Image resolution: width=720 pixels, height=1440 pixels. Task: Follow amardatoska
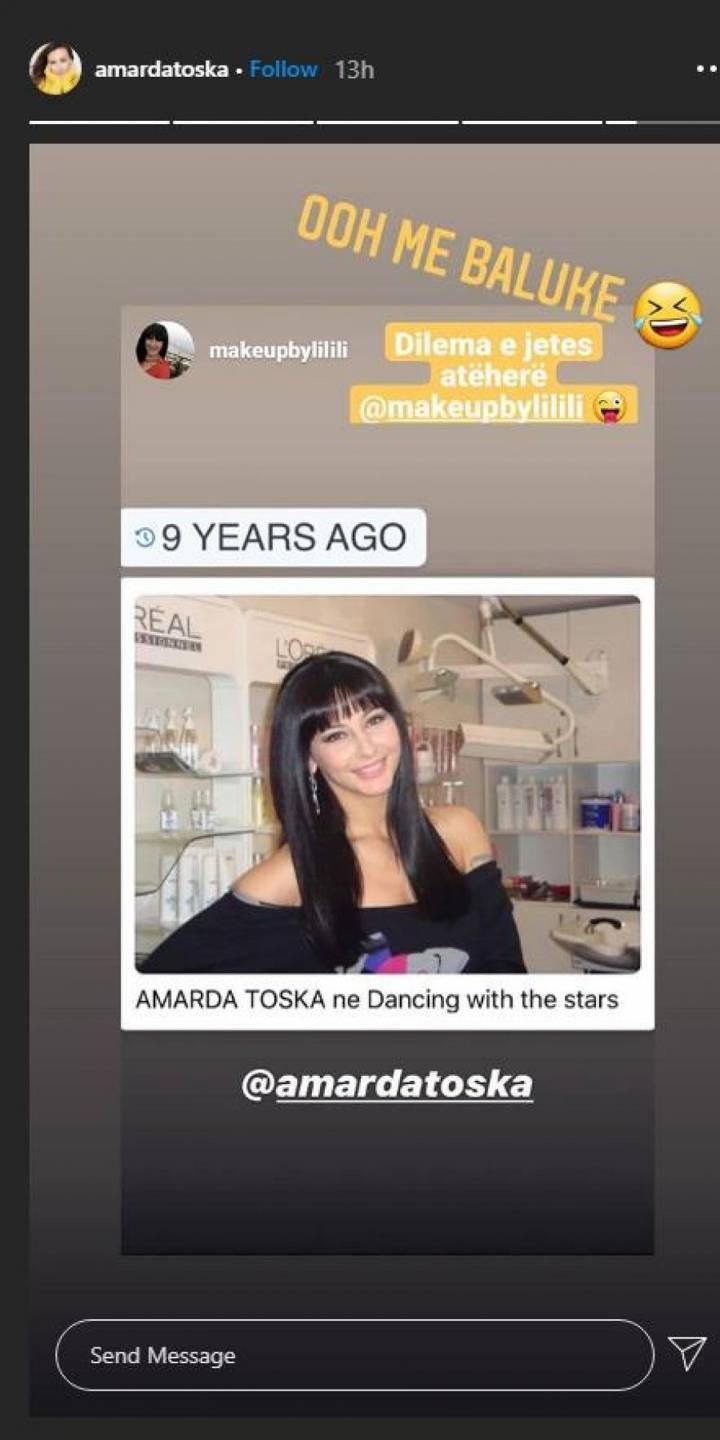[x=283, y=69]
